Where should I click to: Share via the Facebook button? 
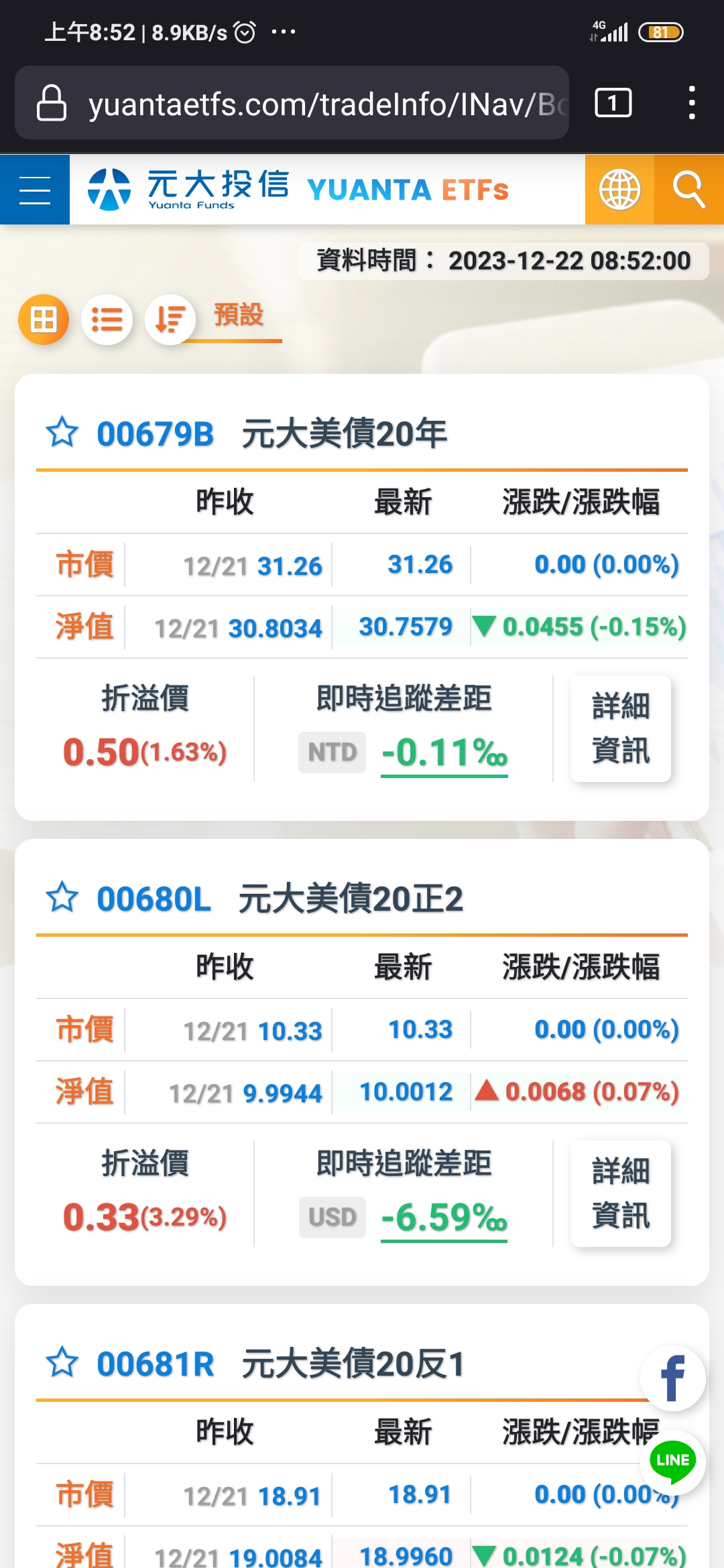673,1378
